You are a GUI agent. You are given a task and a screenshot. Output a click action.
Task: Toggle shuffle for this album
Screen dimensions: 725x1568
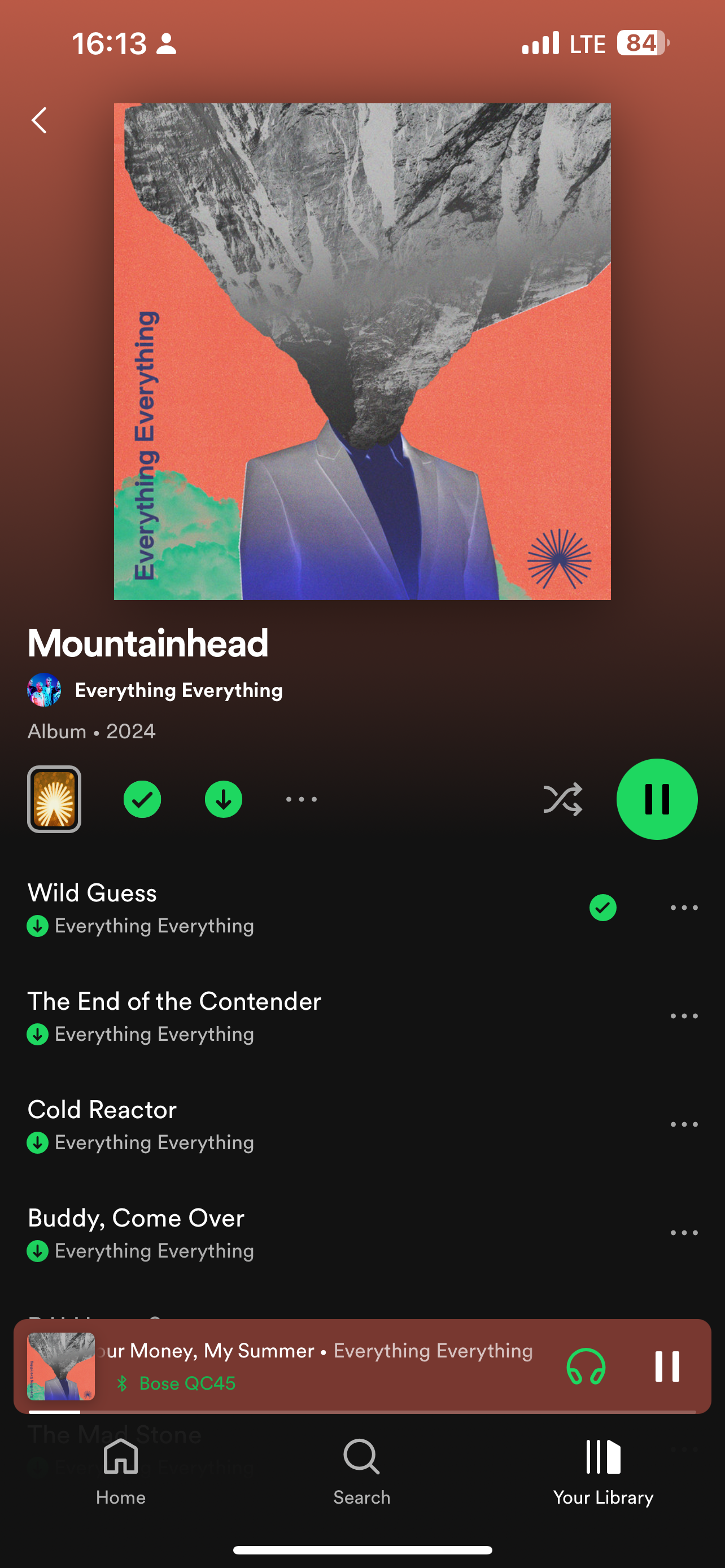click(562, 799)
